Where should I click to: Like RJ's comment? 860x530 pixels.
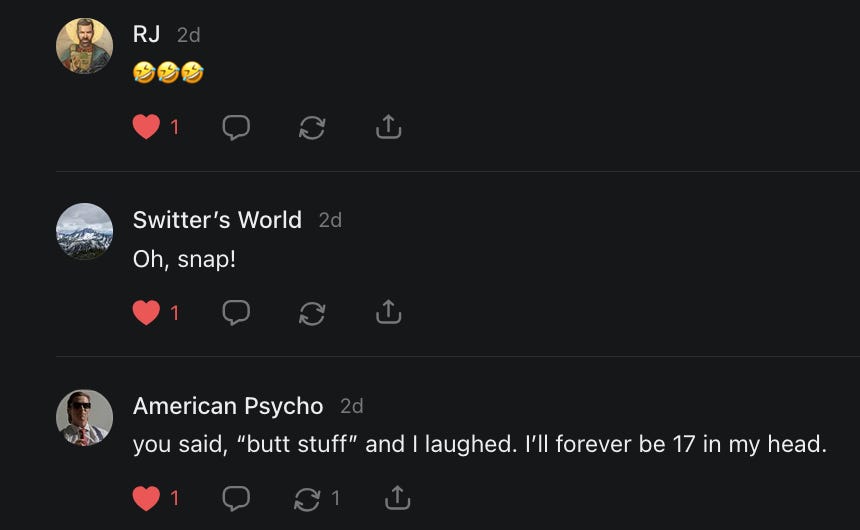[147, 127]
